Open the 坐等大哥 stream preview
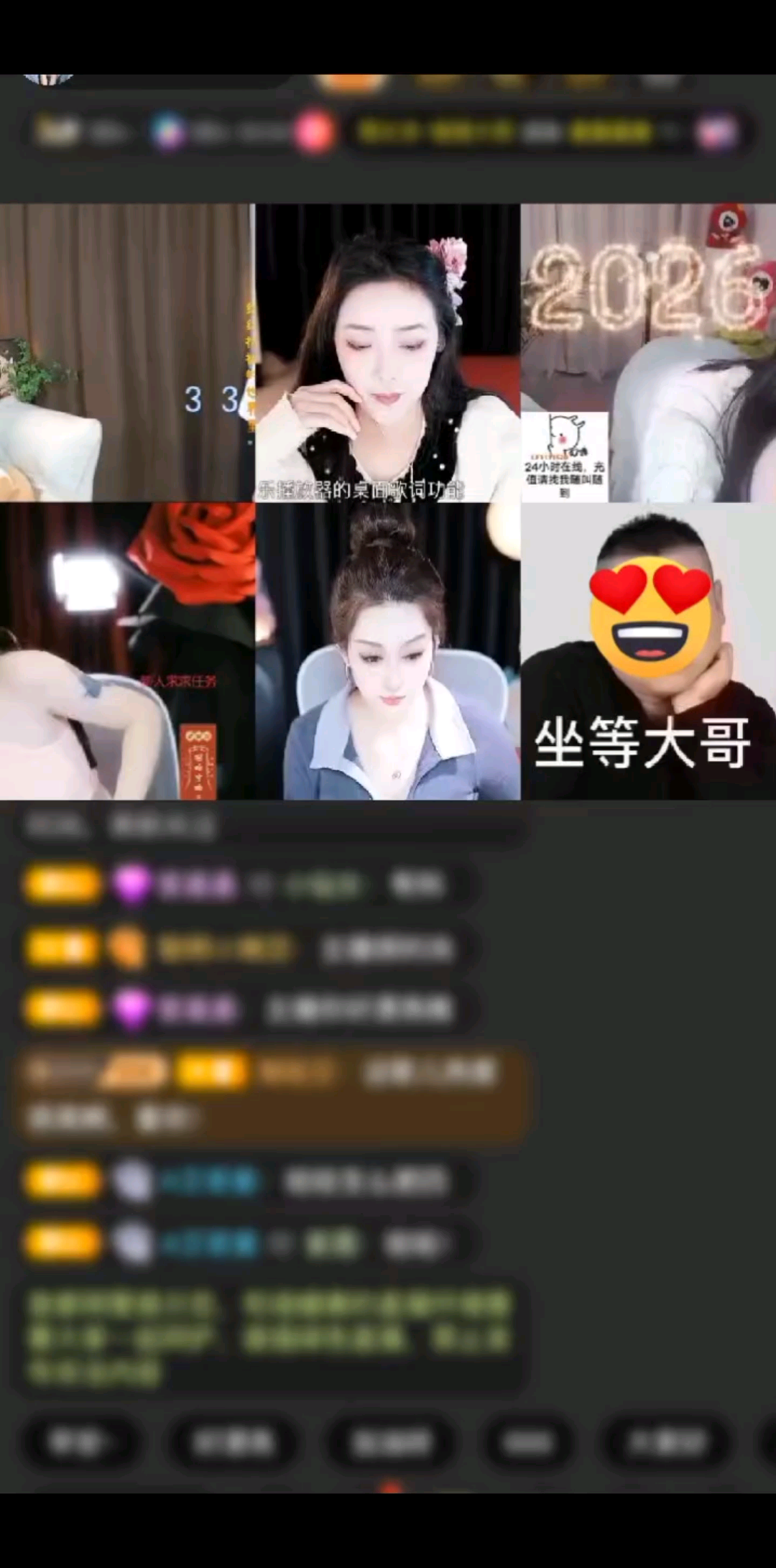 pyautogui.click(x=647, y=654)
